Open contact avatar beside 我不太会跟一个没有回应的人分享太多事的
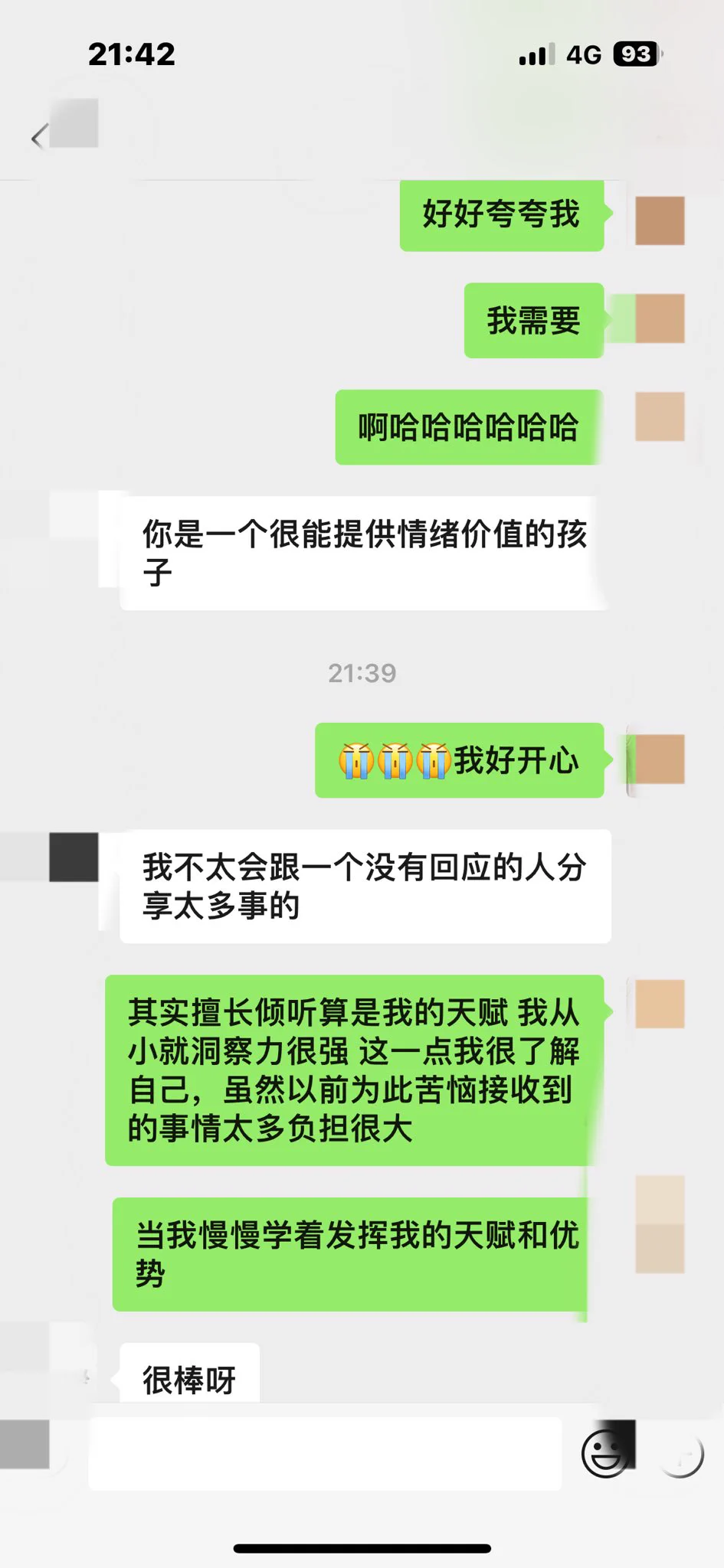This screenshot has height=1568, width=724. [x=74, y=857]
